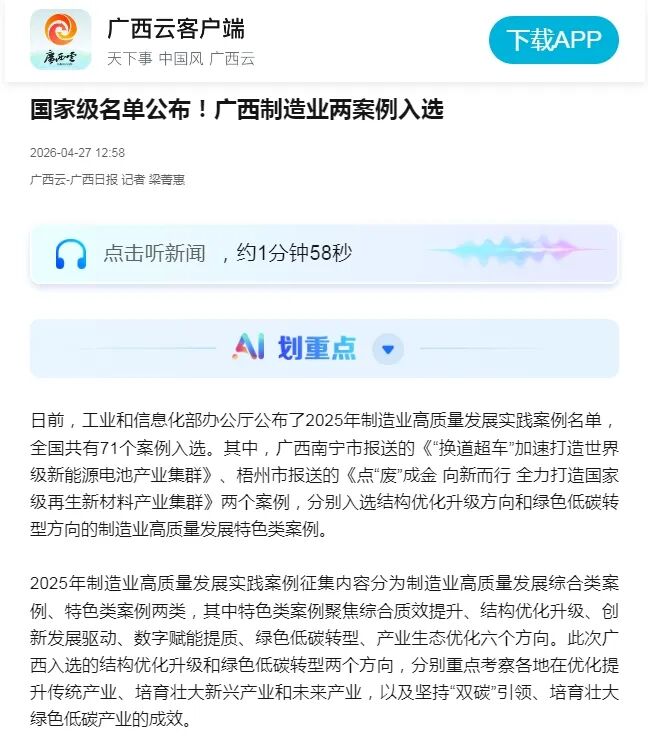The image size is (648, 744).
Task: Tap the 下载APP button
Action: [554, 40]
